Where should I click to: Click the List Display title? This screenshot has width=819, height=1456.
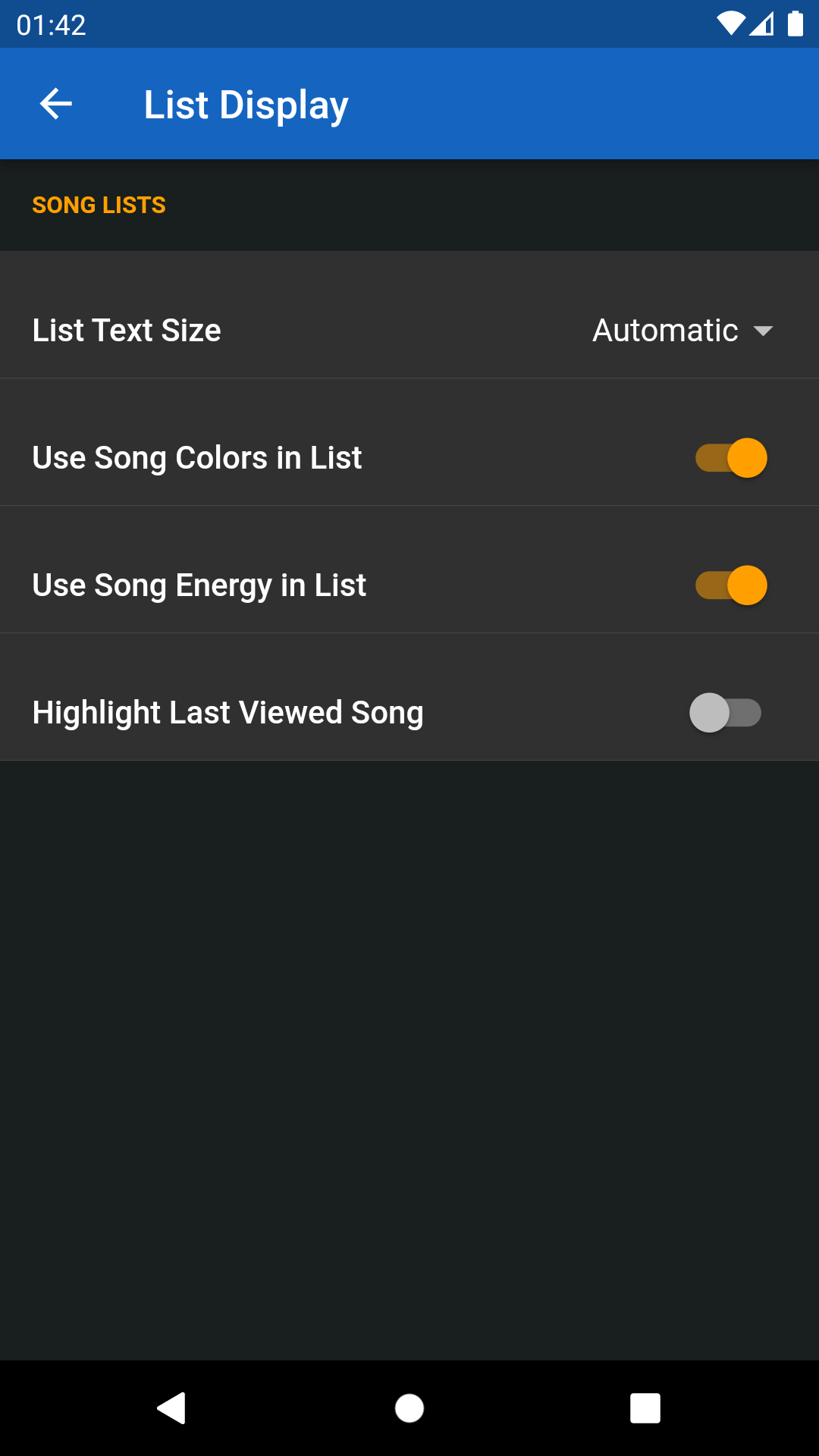[246, 104]
